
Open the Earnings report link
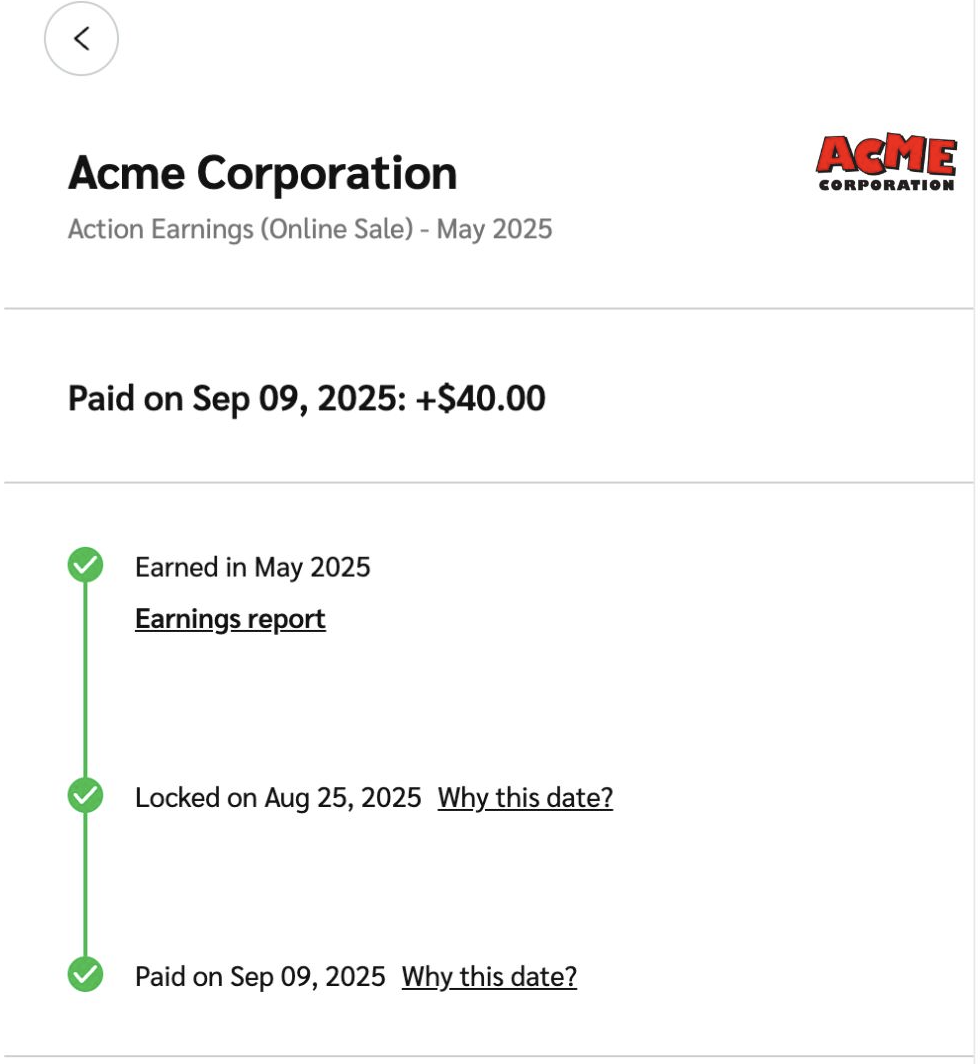[230, 619]
